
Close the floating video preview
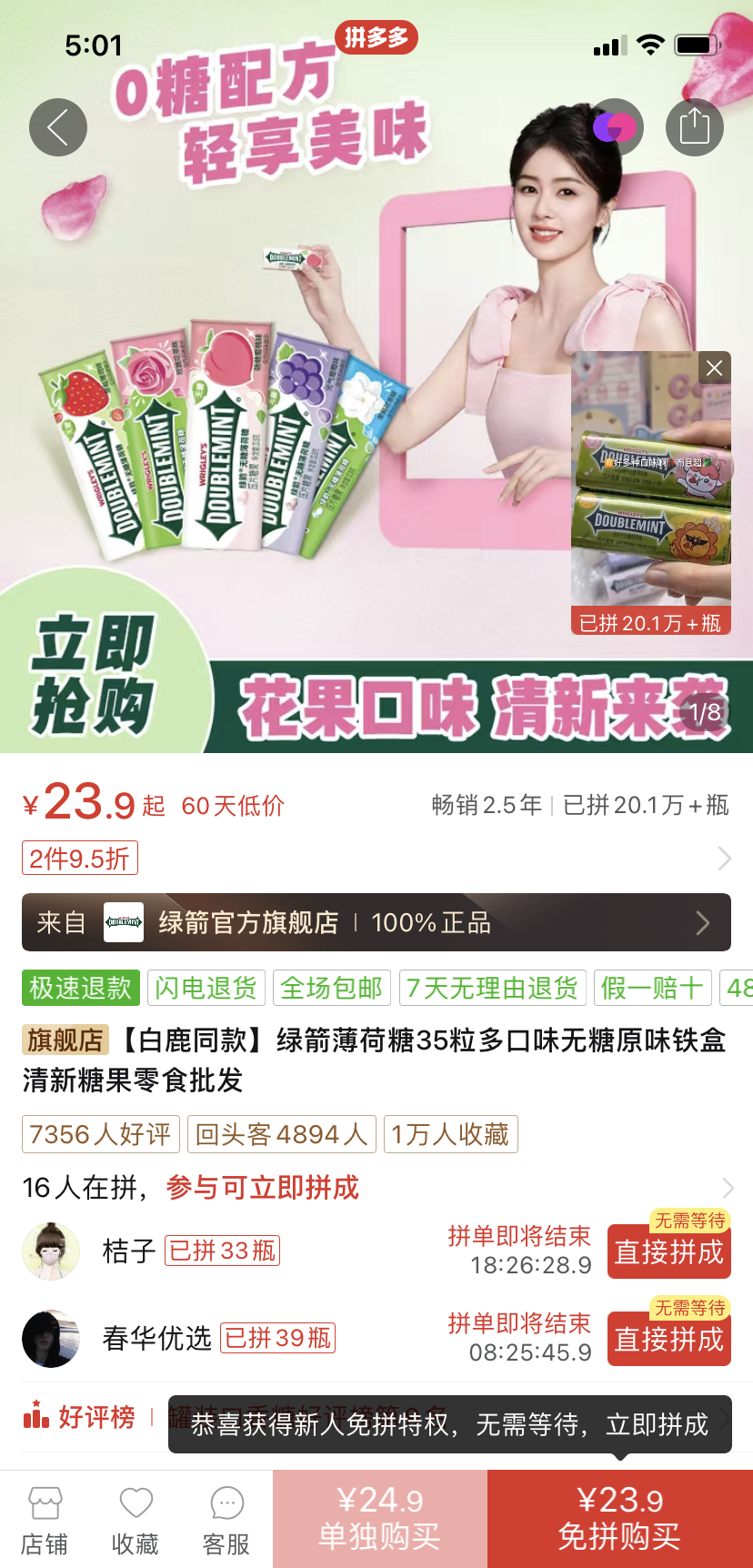click(x=714, y=368)
